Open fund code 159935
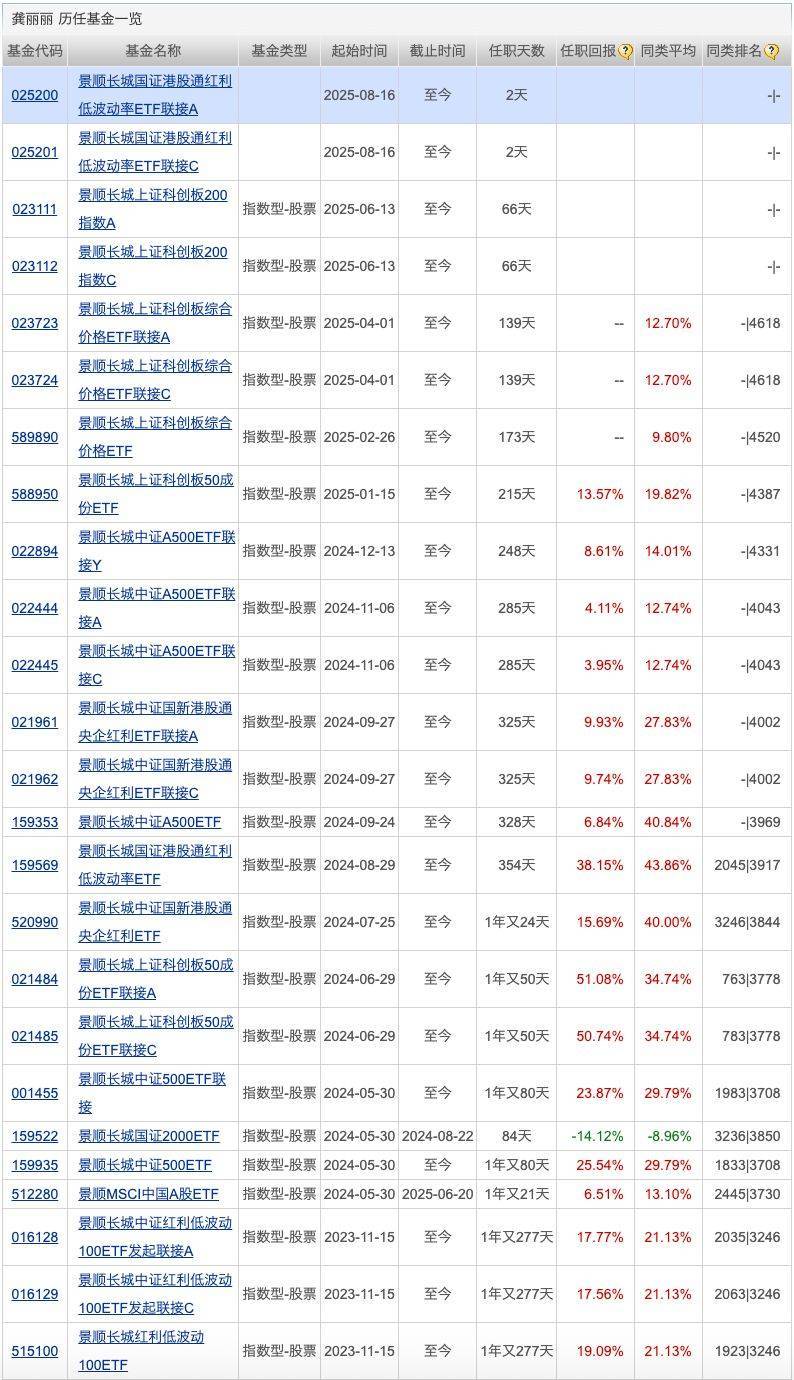The height and width of the screenshot is (1380, 794). pyautogui.click(x=35, y=1165)
